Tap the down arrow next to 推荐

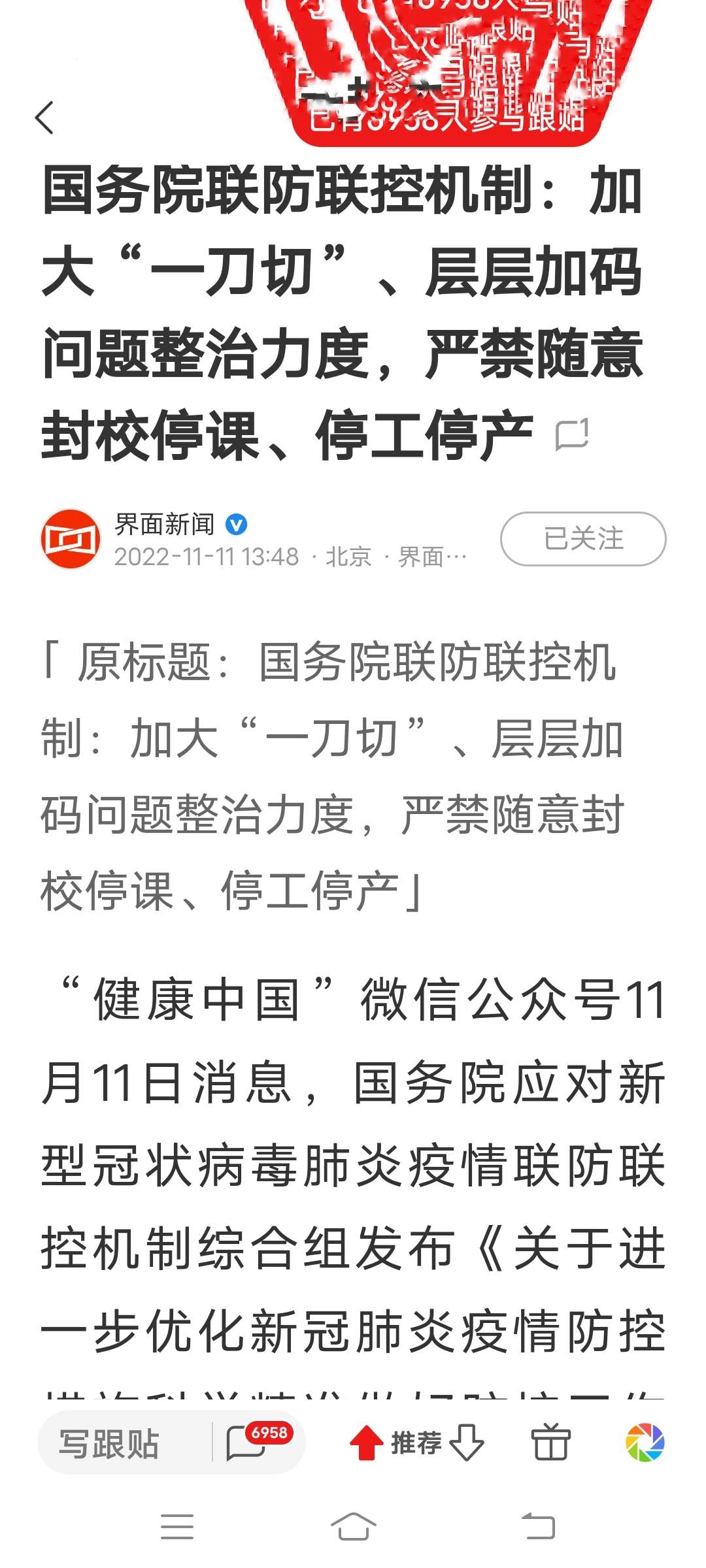(x=467, y=1443)
